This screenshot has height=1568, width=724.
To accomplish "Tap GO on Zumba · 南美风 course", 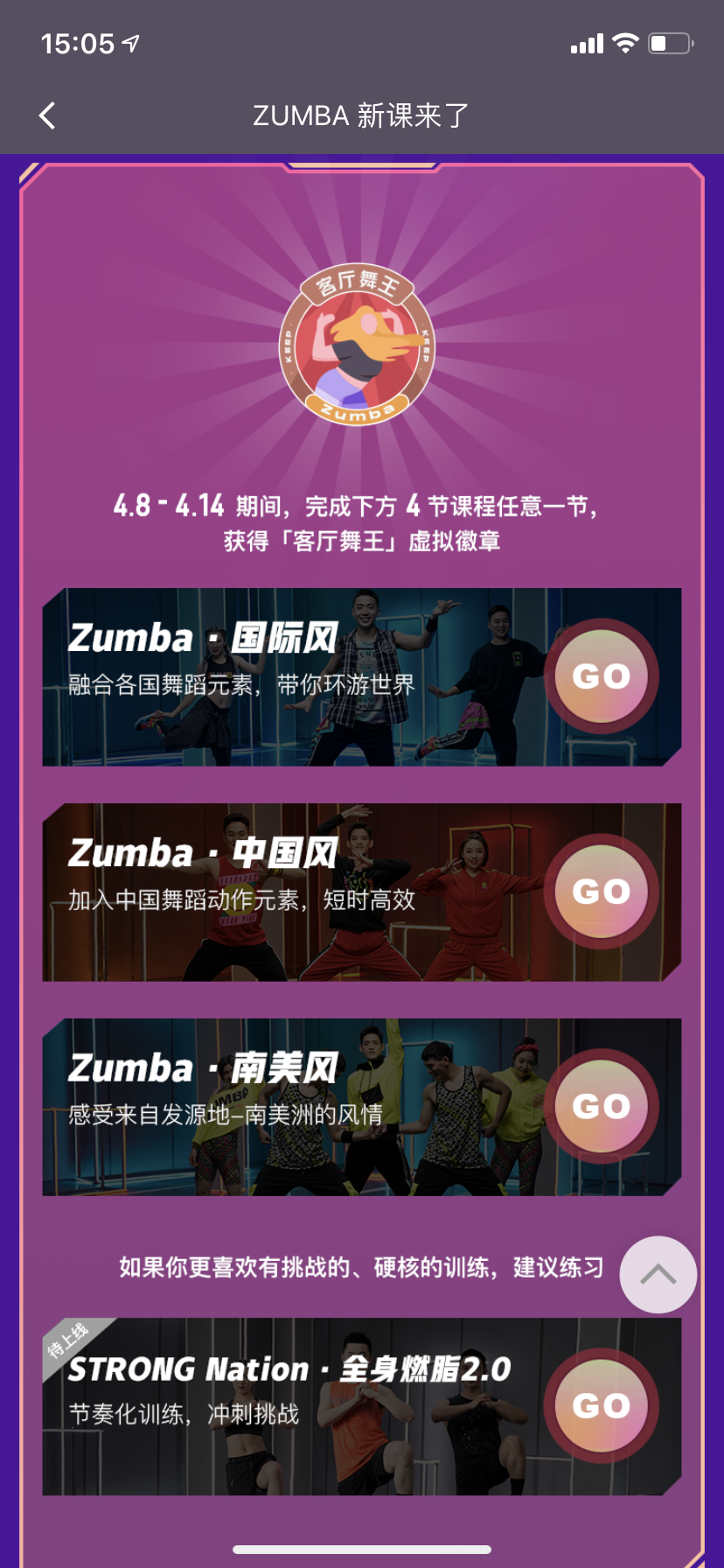I will click(x=602, y=1106).
